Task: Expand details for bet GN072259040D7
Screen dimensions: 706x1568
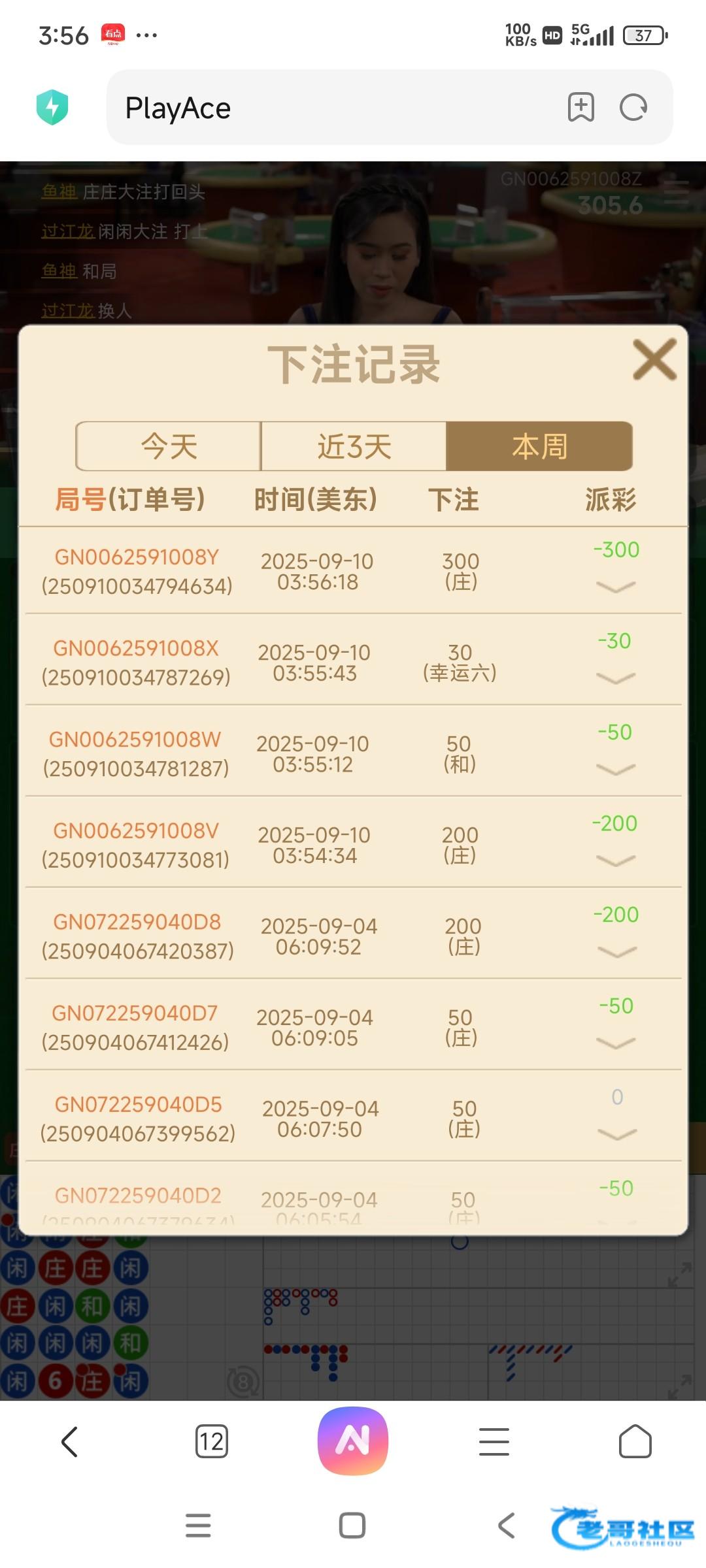Action: (x=616, y=1043)
